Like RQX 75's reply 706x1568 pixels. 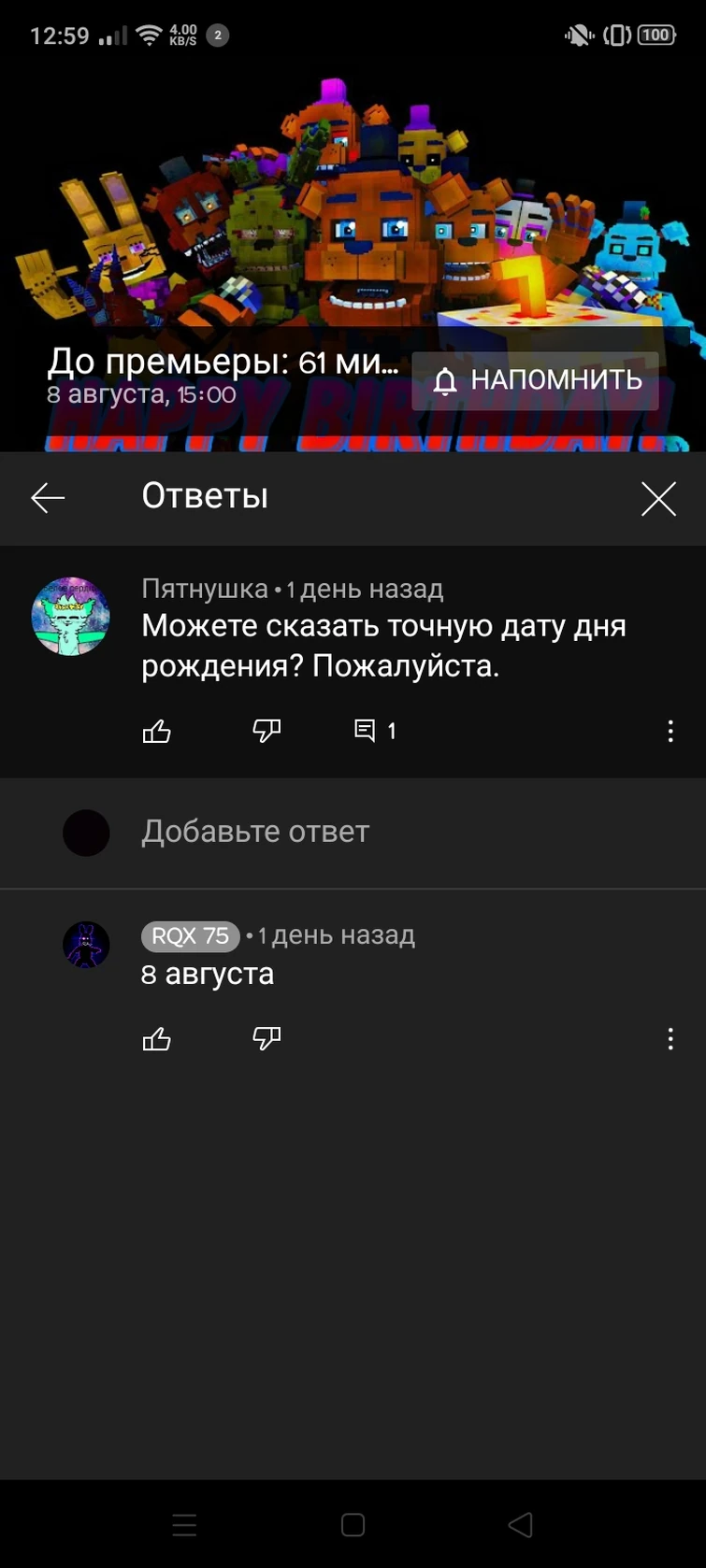coord(156,1038)
